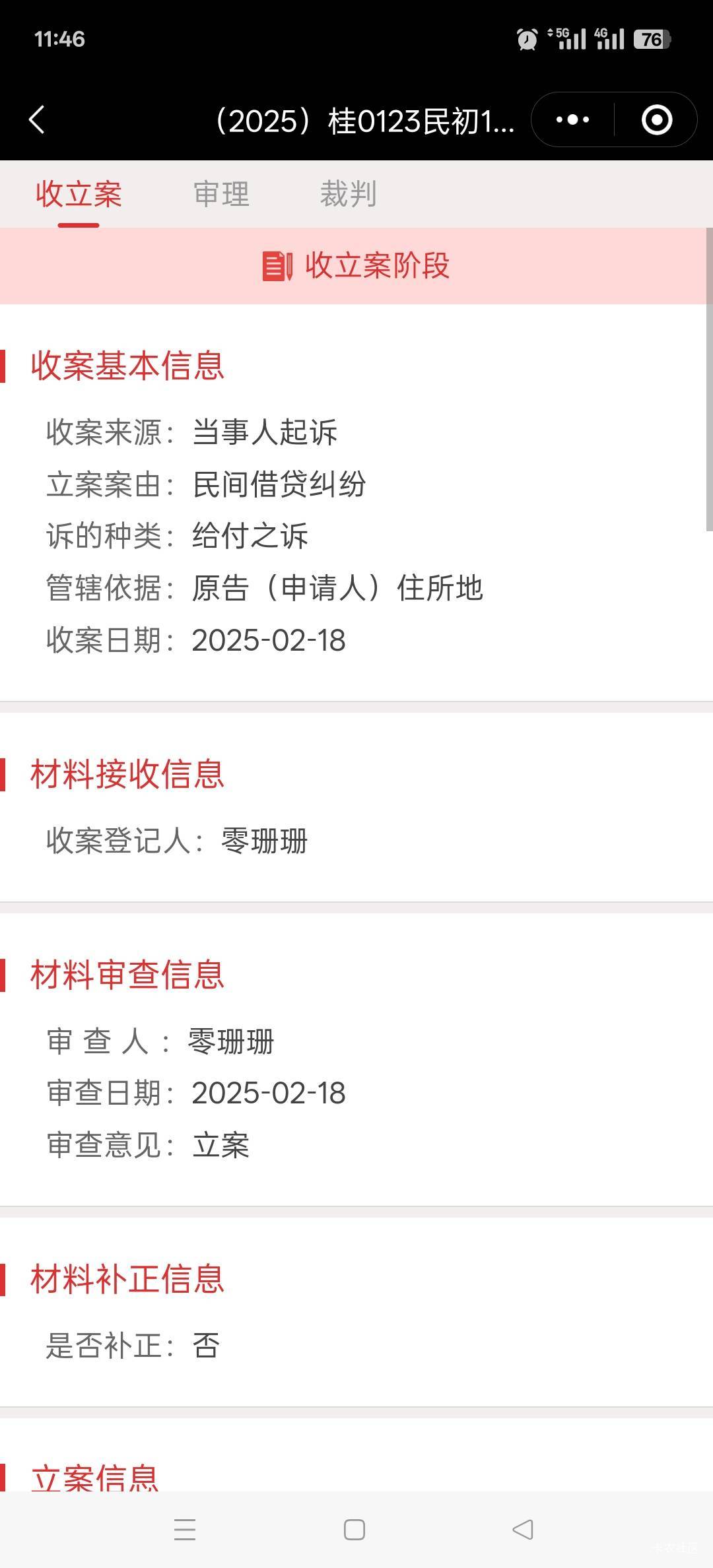Open the mini program more-options menu

(x=572, y=120)
